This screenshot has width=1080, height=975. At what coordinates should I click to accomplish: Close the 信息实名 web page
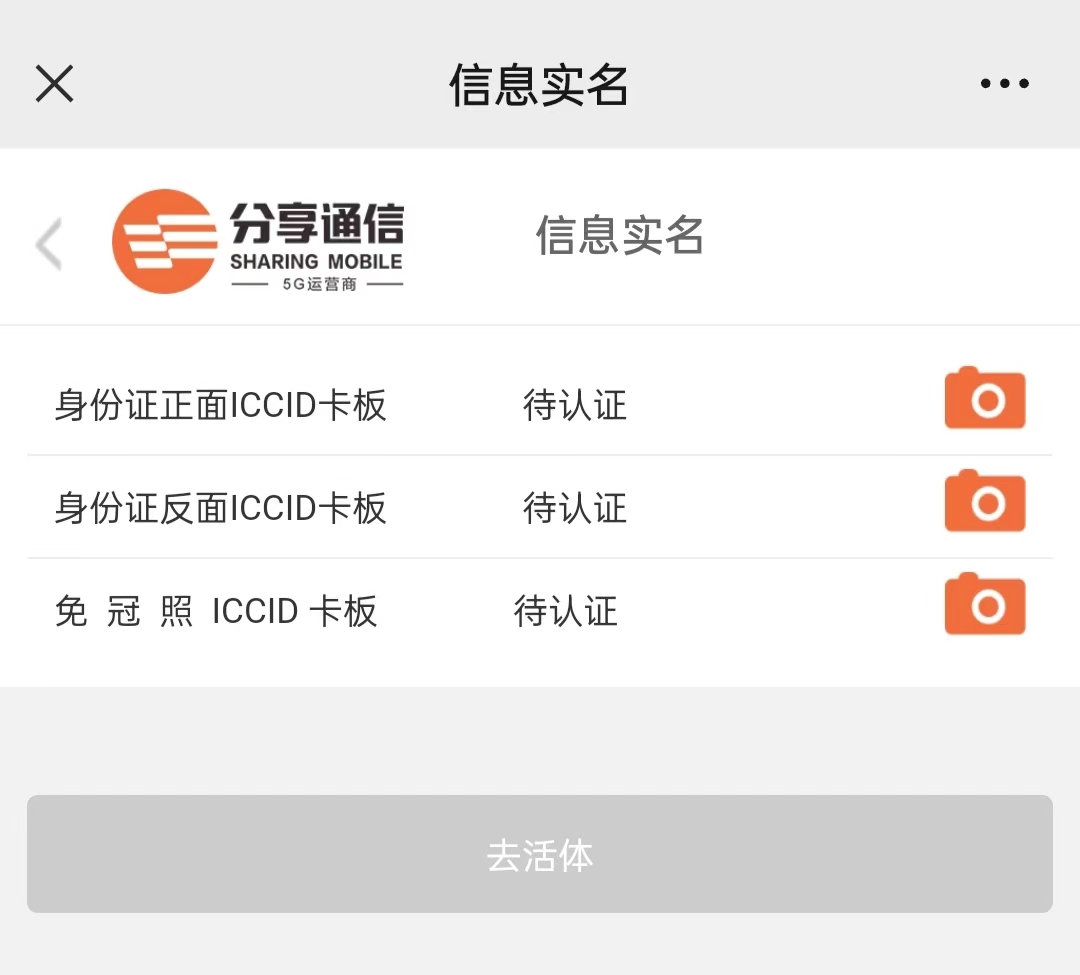pos(55,84)
